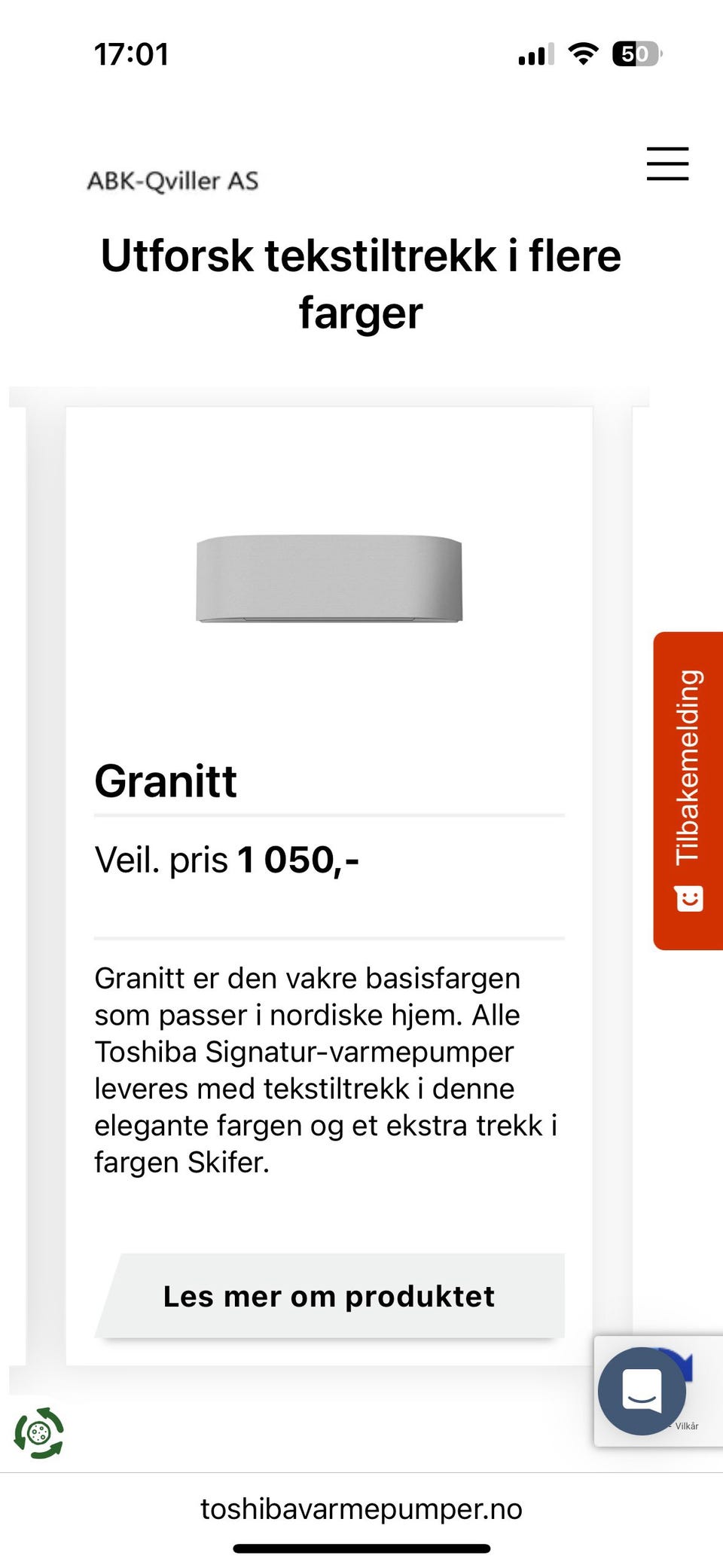
Task: Tap the cellular signal bars icon
Action: click(x=536, y=51)
